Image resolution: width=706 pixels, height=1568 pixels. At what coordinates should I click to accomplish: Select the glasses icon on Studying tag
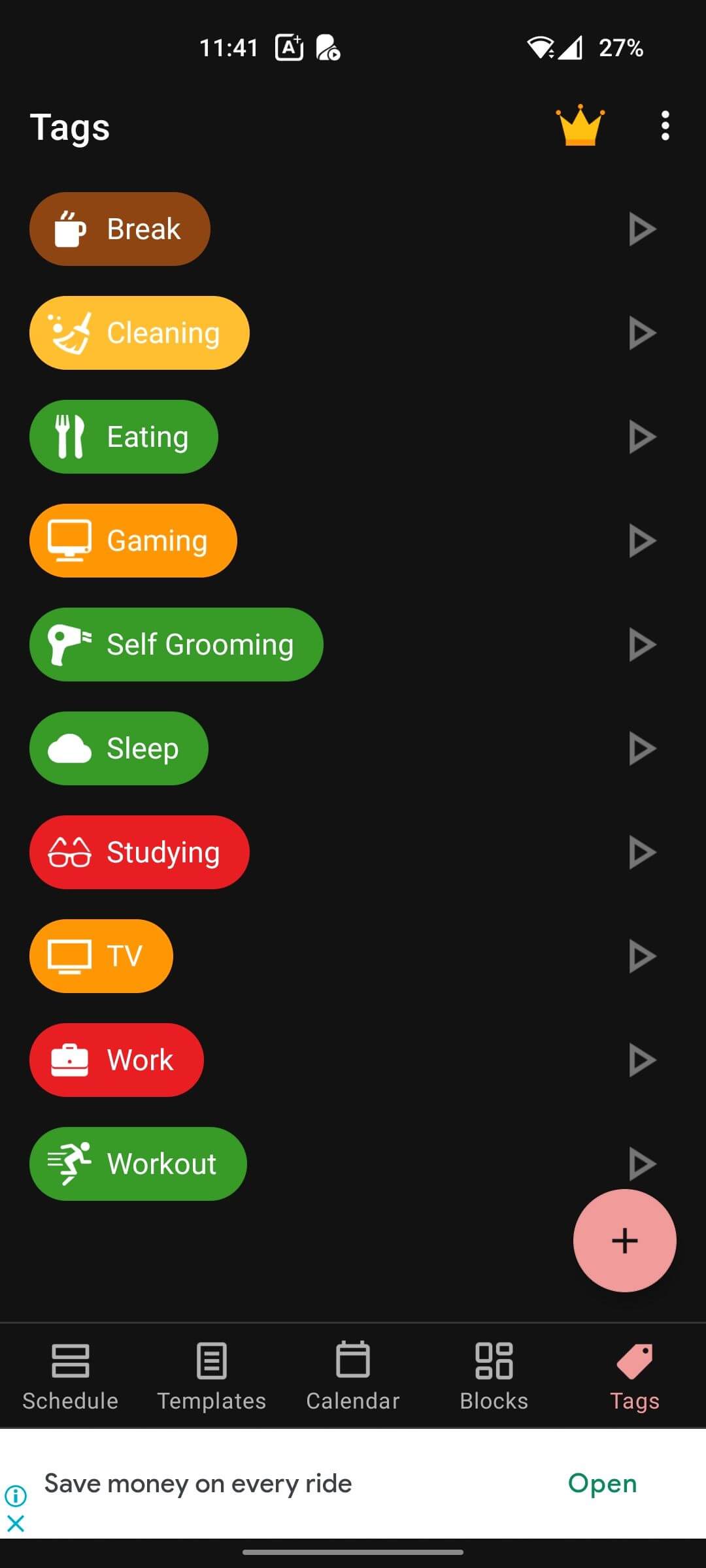69,852
